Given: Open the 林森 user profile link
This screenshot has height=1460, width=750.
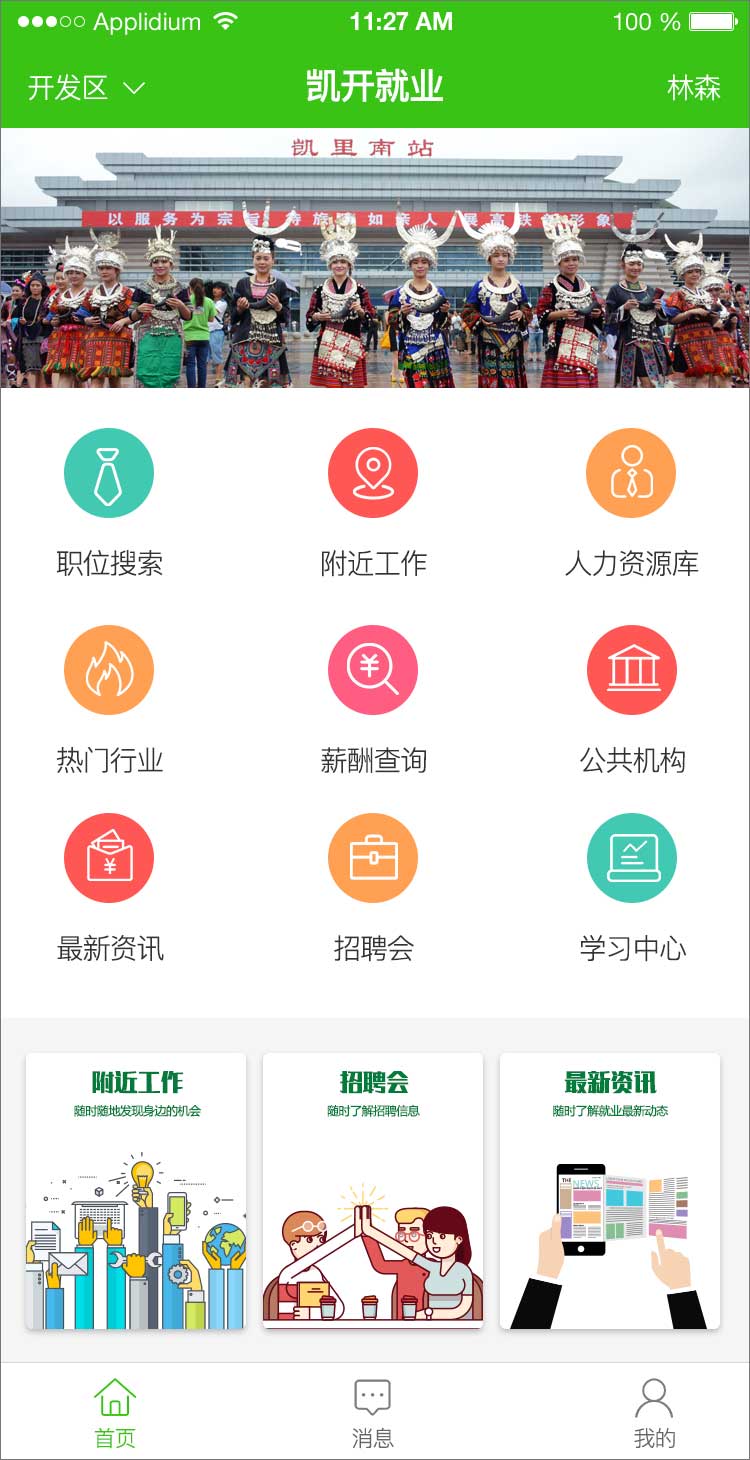Looking at the screenshot, I should (693, 88).
